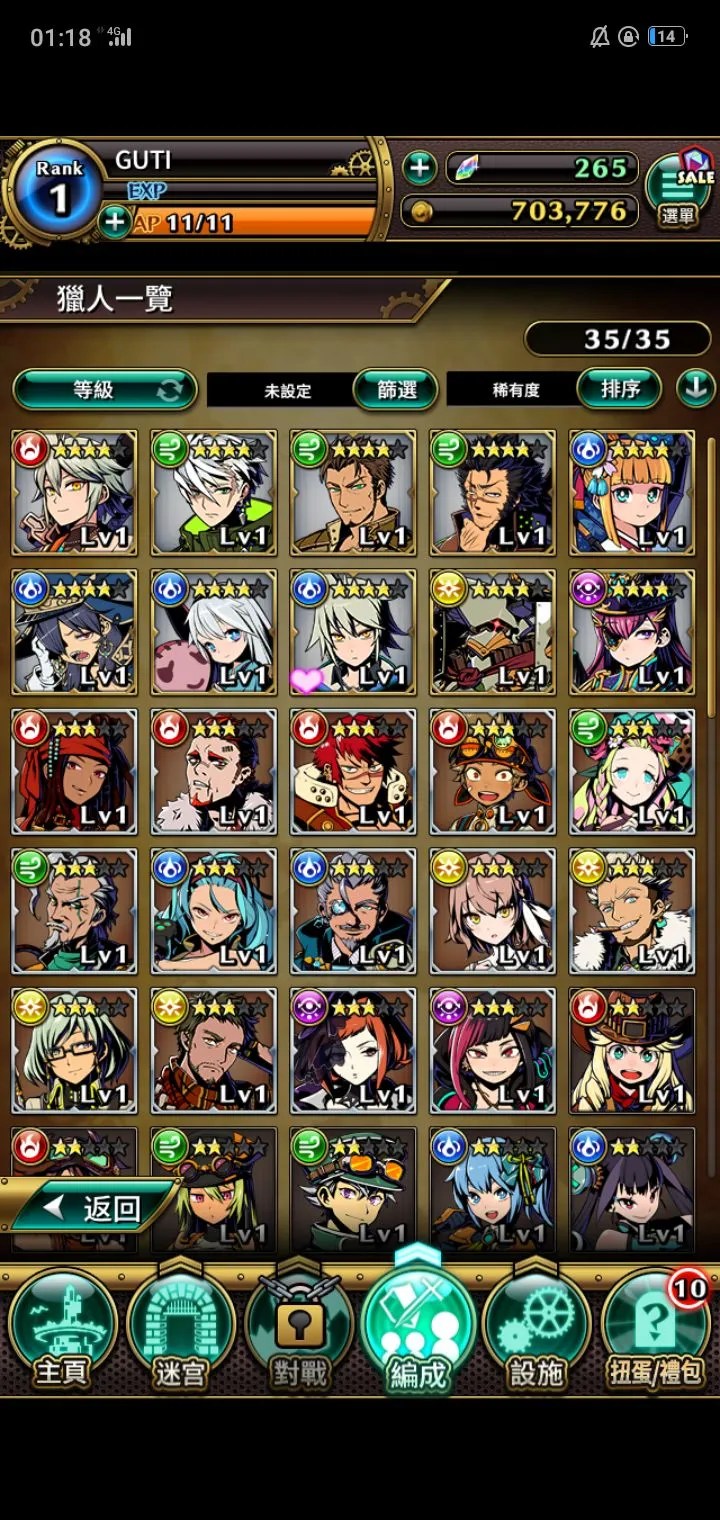
Task: Add more gems with the plus icon
Action: [420, 168]
